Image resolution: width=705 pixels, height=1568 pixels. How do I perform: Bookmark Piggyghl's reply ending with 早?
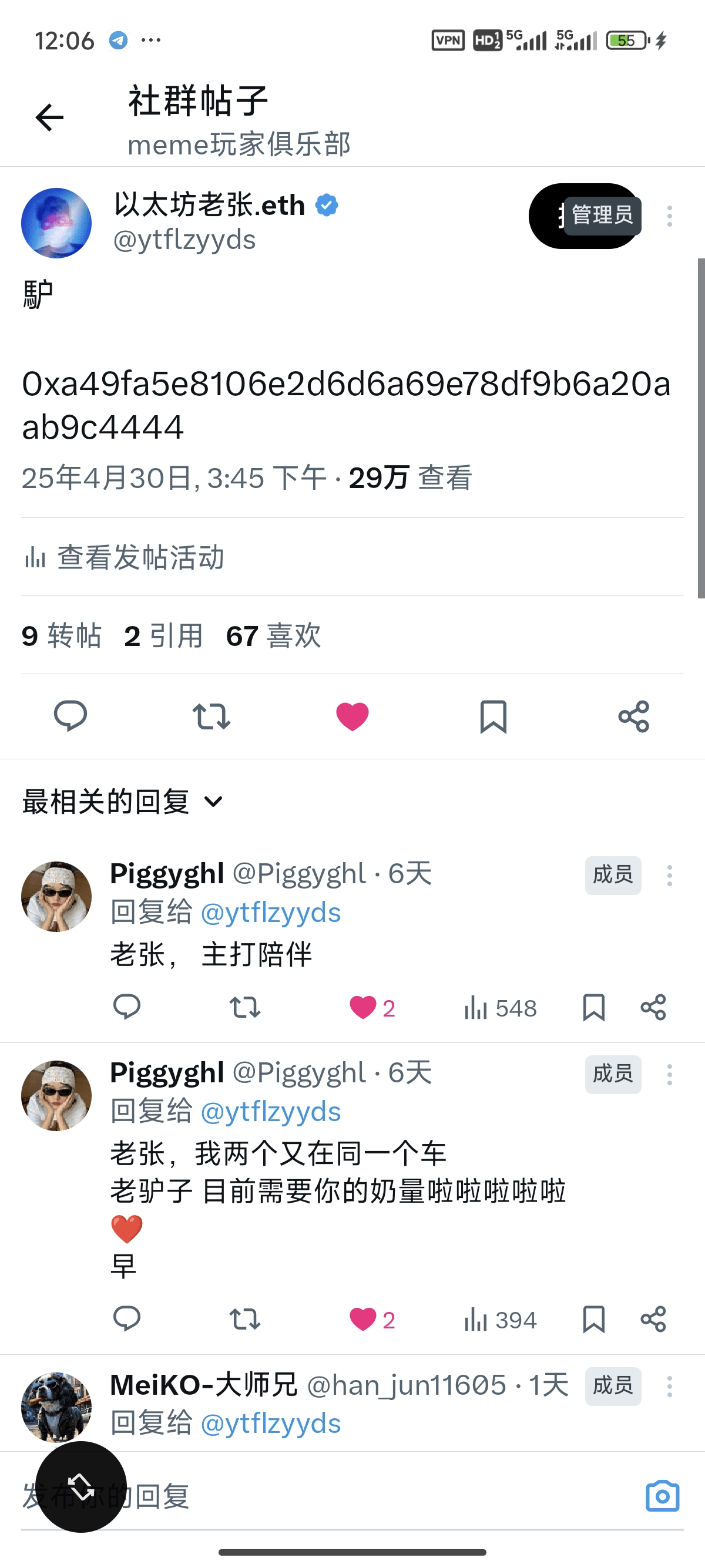pyautogui.click(x=593, y=1319)
